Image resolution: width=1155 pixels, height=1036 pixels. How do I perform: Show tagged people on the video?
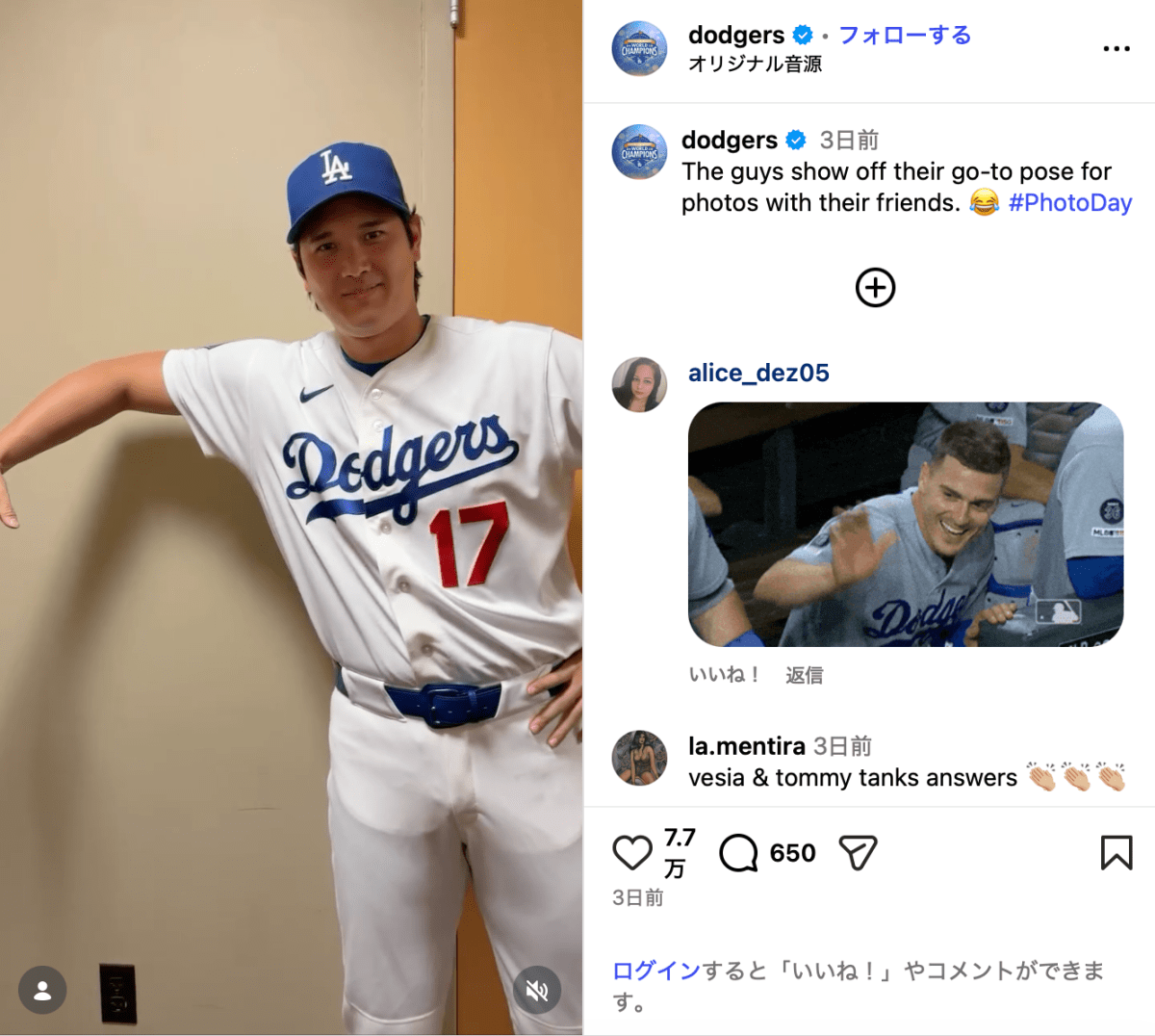tap(42, 990)
